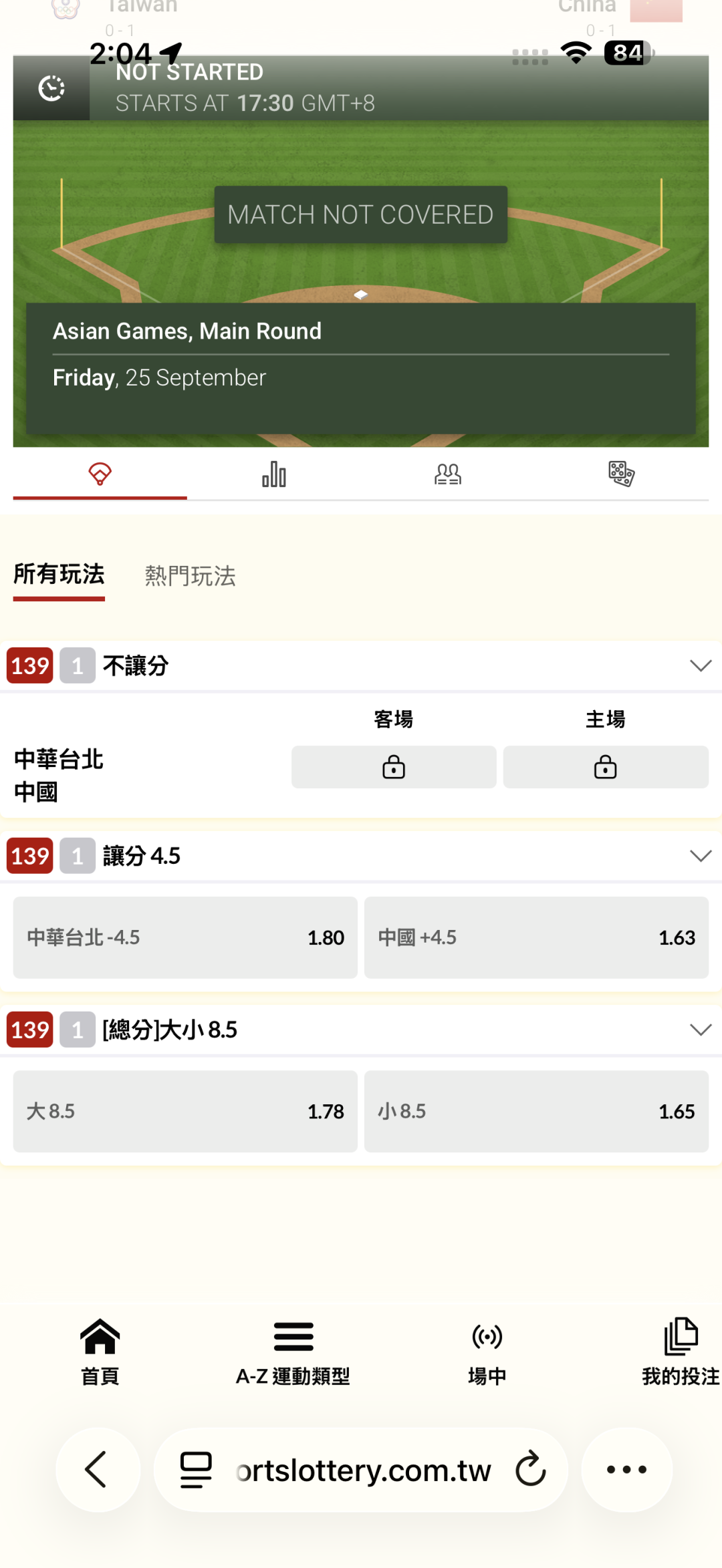The width and height of the screenshot is (722, 1568).
Task: Open the match timeline clock icon
Action: (x=51, y=88)
